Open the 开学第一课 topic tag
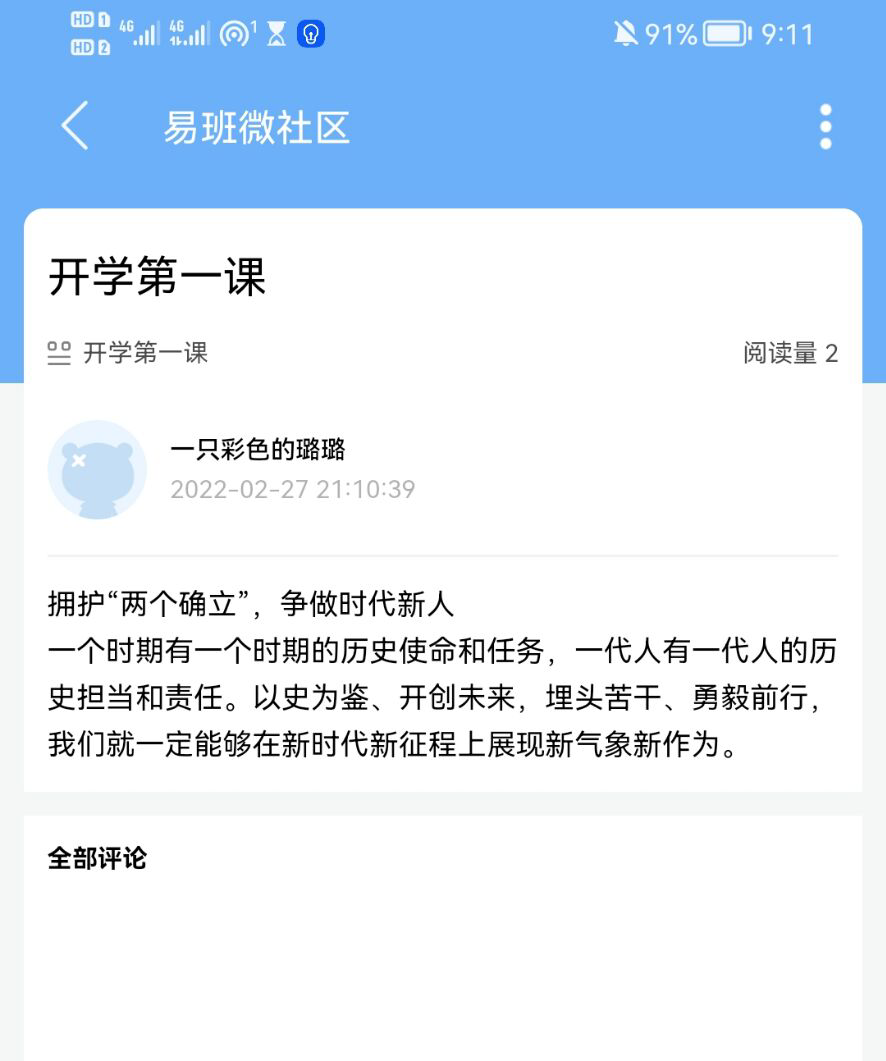The height and width of the screenshot is (1061, 886). pyautogui.click(x=129, y=353)
